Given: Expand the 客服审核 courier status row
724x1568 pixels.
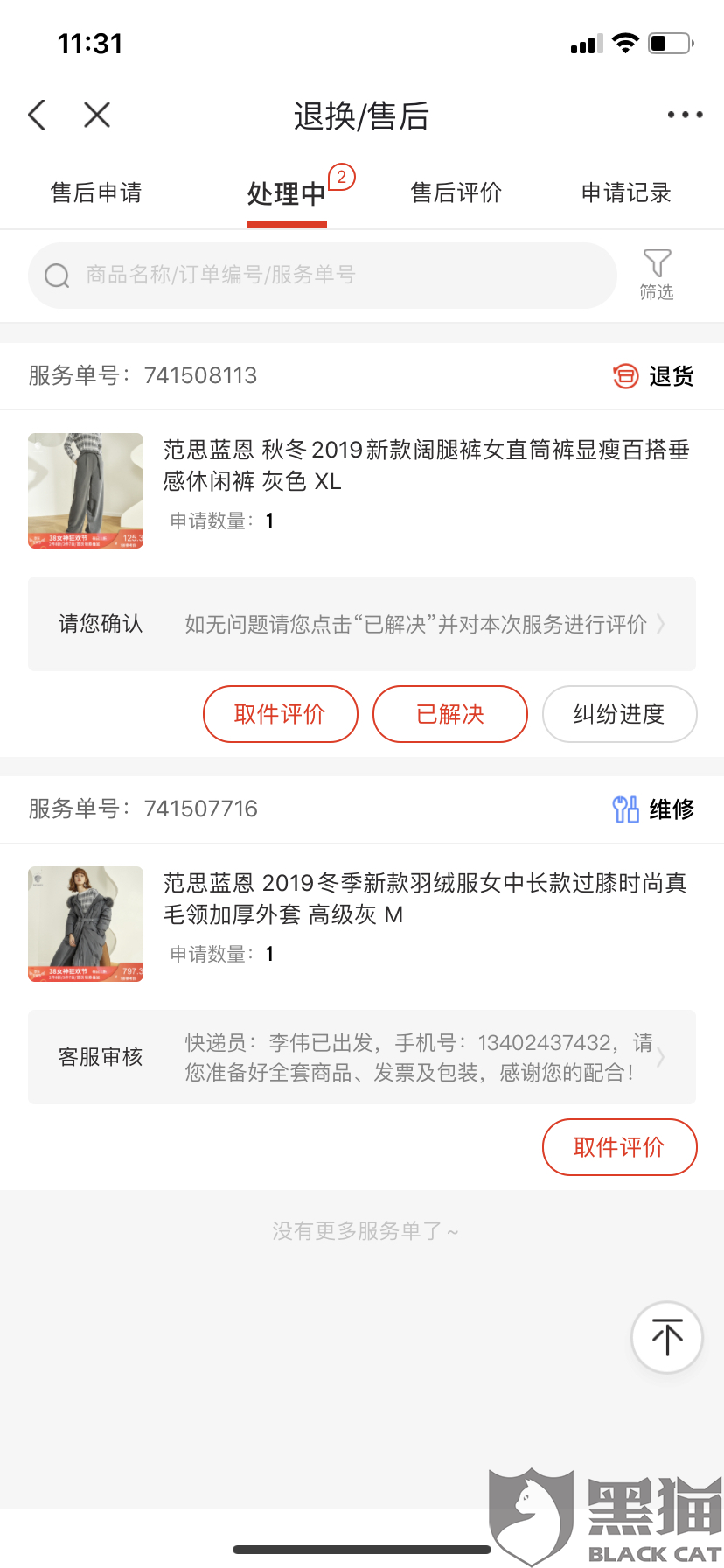Looking at the screenshot, I should point(362,1057).
